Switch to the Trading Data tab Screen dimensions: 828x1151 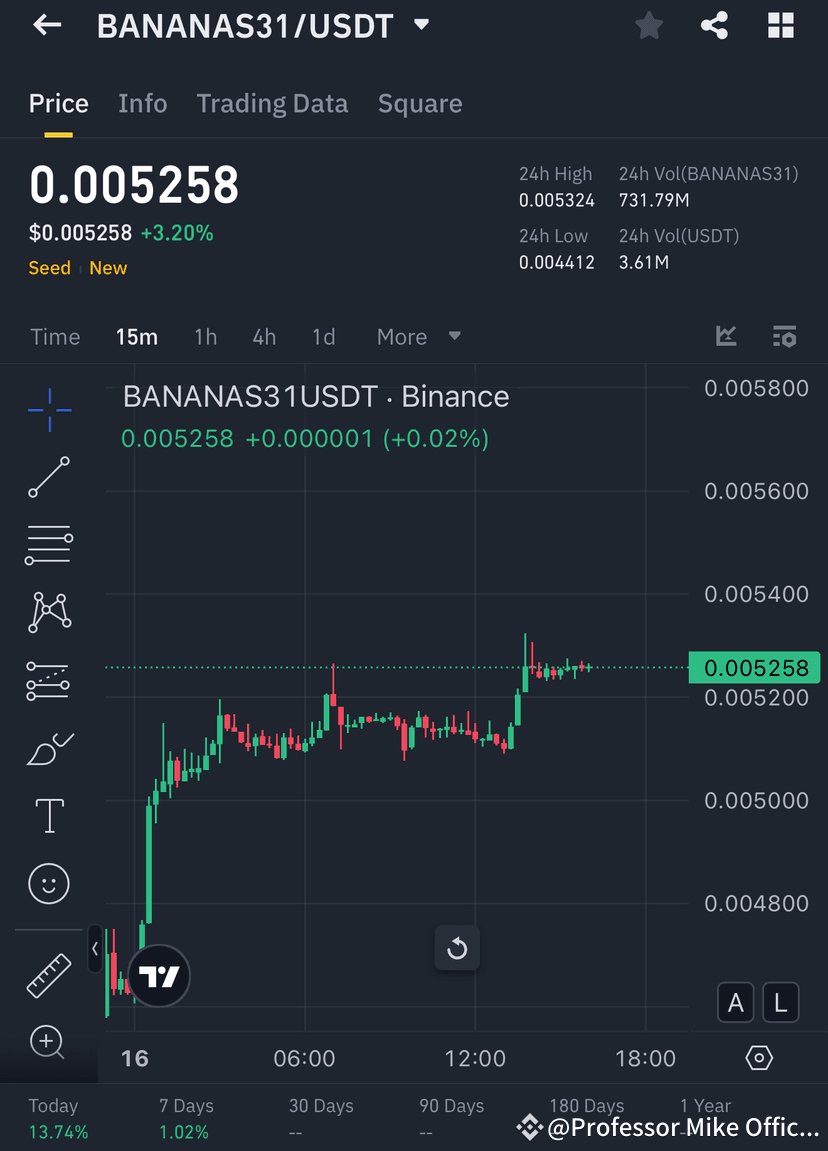point(272,103)
